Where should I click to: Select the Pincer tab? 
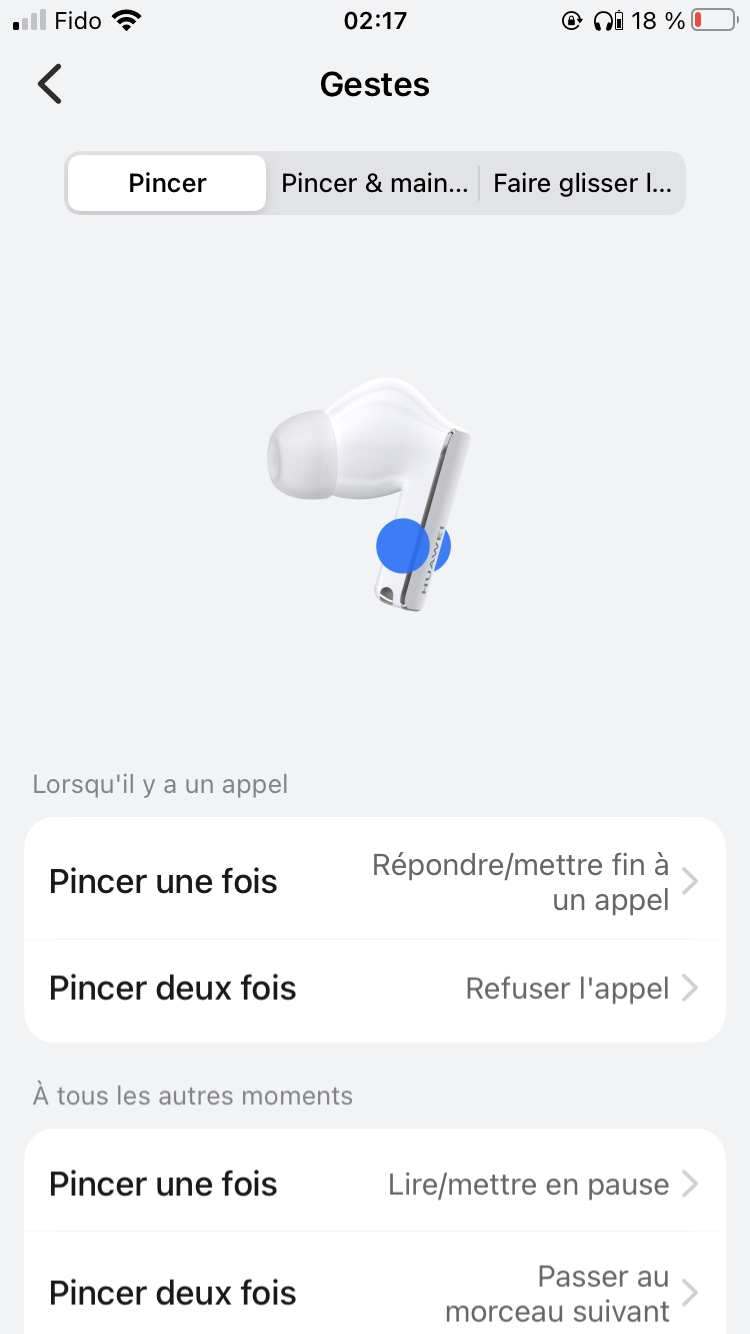167,183
